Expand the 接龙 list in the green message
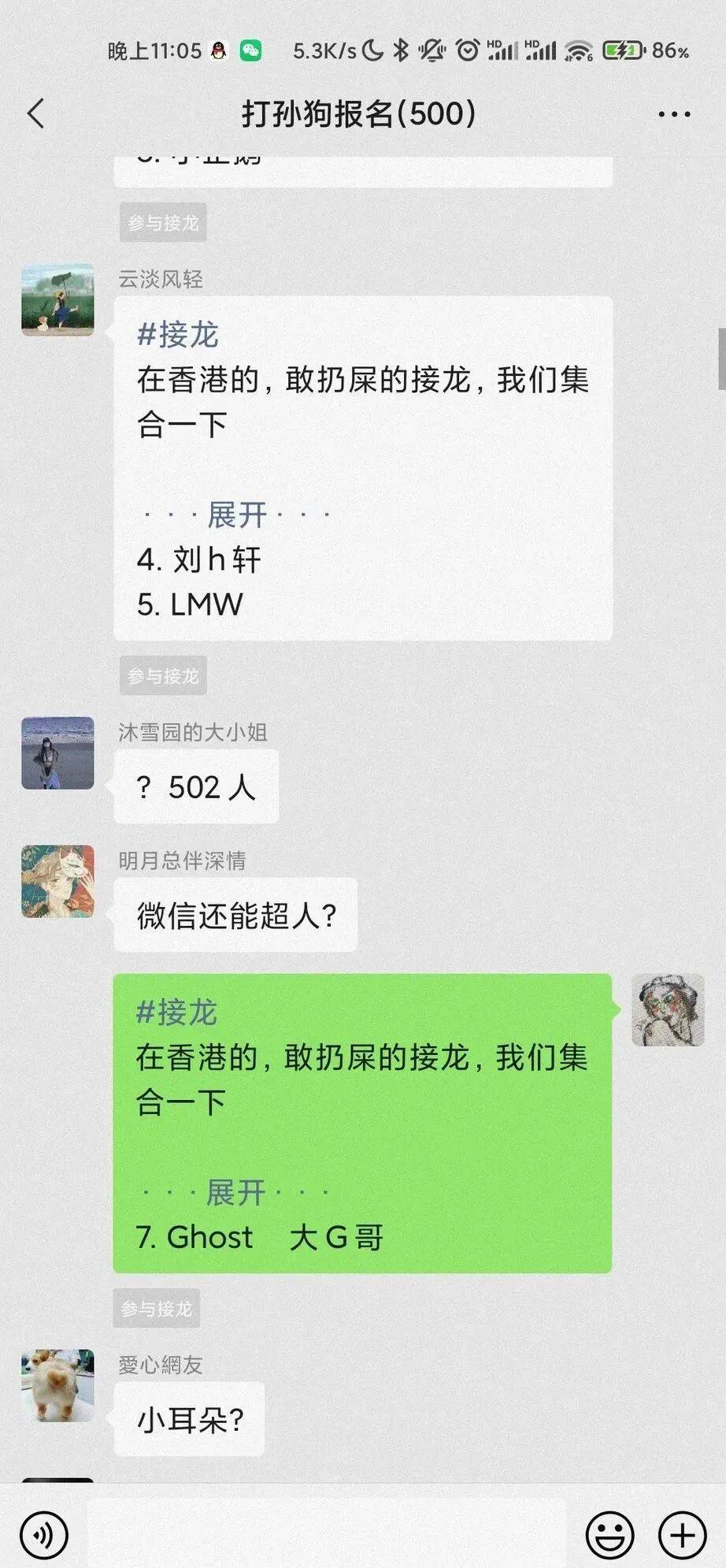Image resolution: width=726 pixels, height=1568 pixels. (235, 1192)
